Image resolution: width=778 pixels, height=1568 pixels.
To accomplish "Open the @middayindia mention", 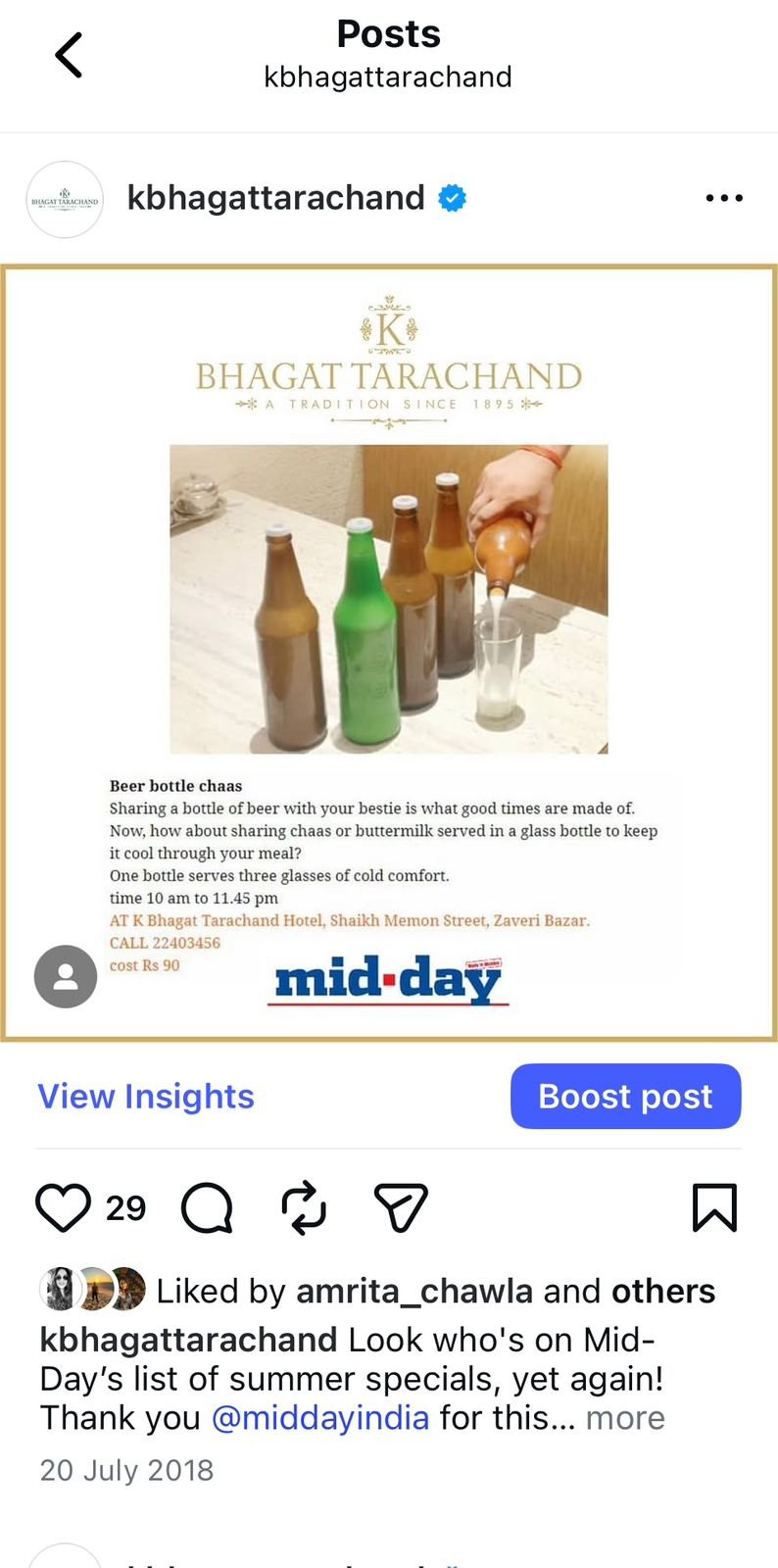I will point(319,1418).
